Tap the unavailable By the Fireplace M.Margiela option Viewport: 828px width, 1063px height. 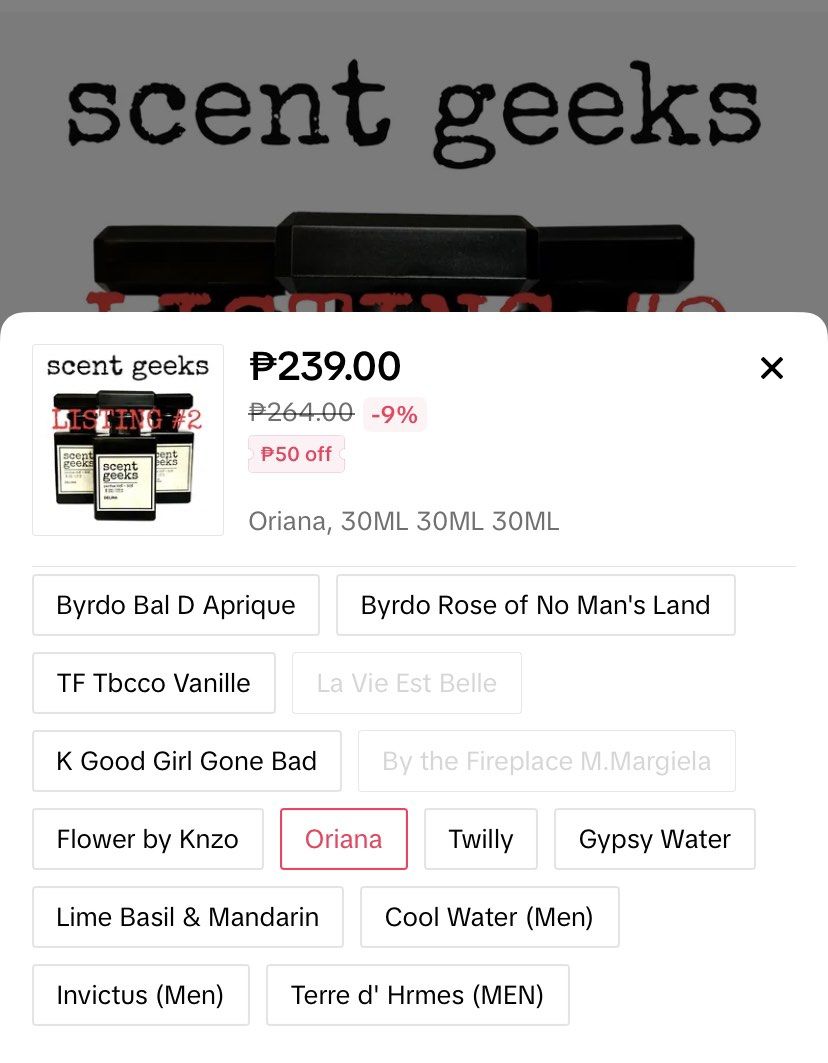(546, 761)
